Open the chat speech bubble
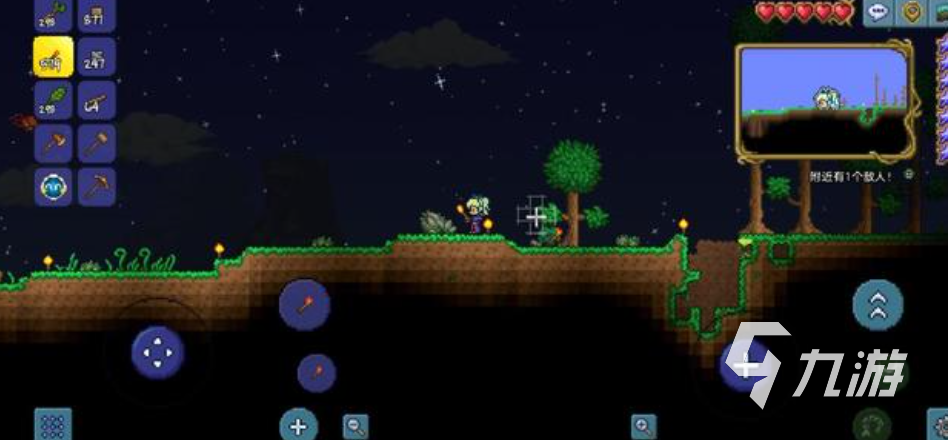This screenshot has width=948, height=440. 879,12
